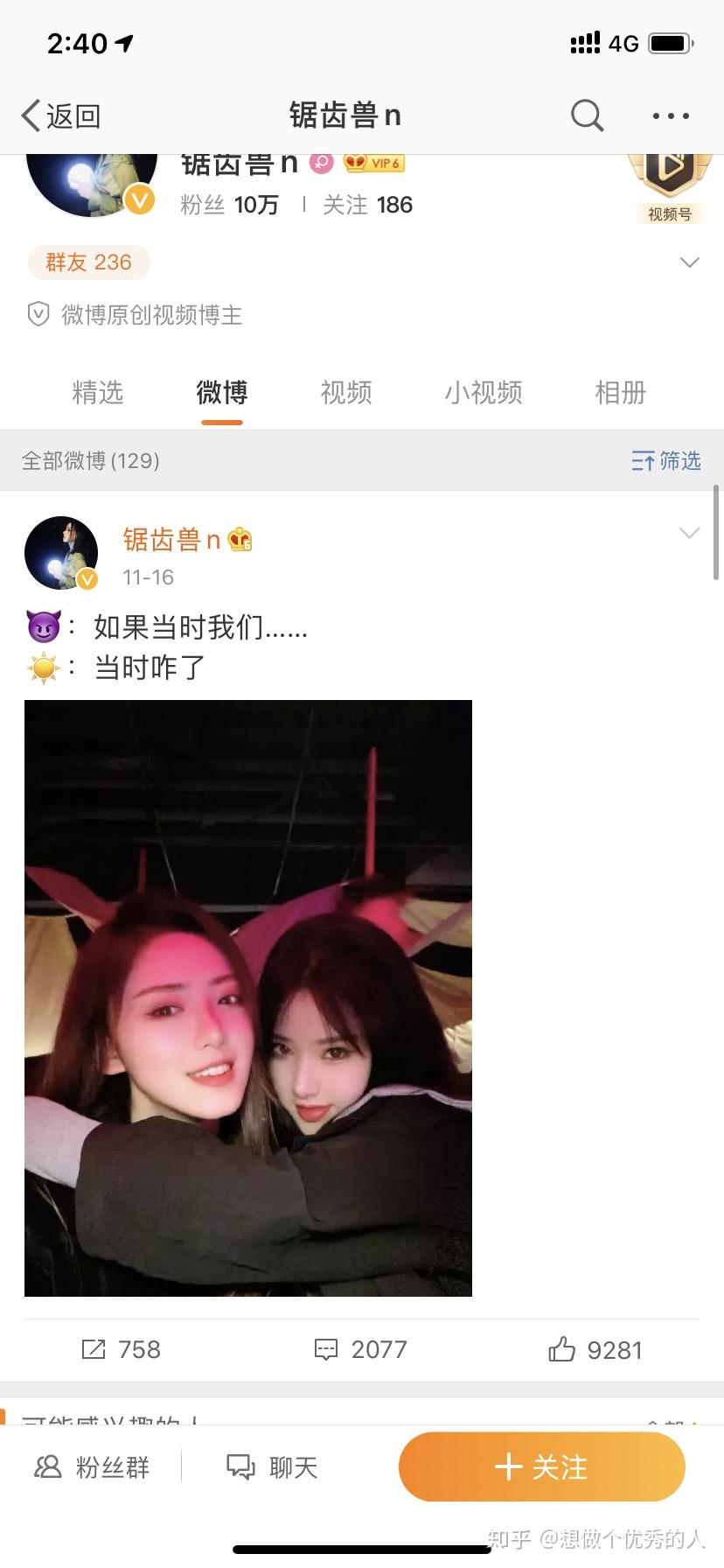Open the 2077 comments on the post

[360, 1349]
